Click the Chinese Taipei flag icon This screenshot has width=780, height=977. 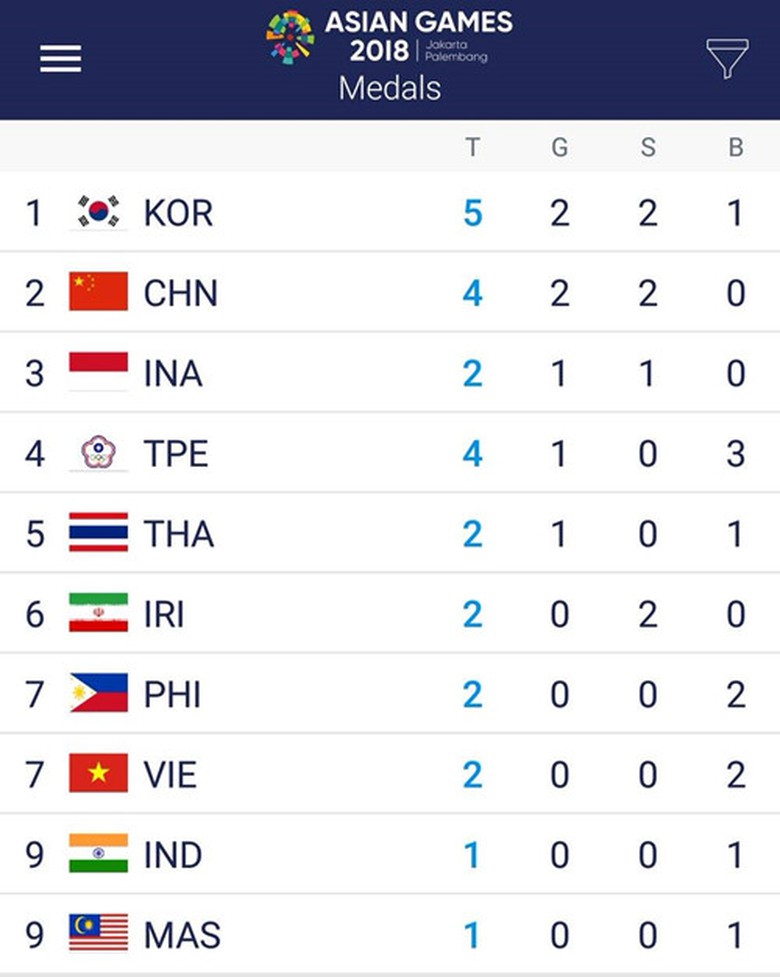click(96, 452)
